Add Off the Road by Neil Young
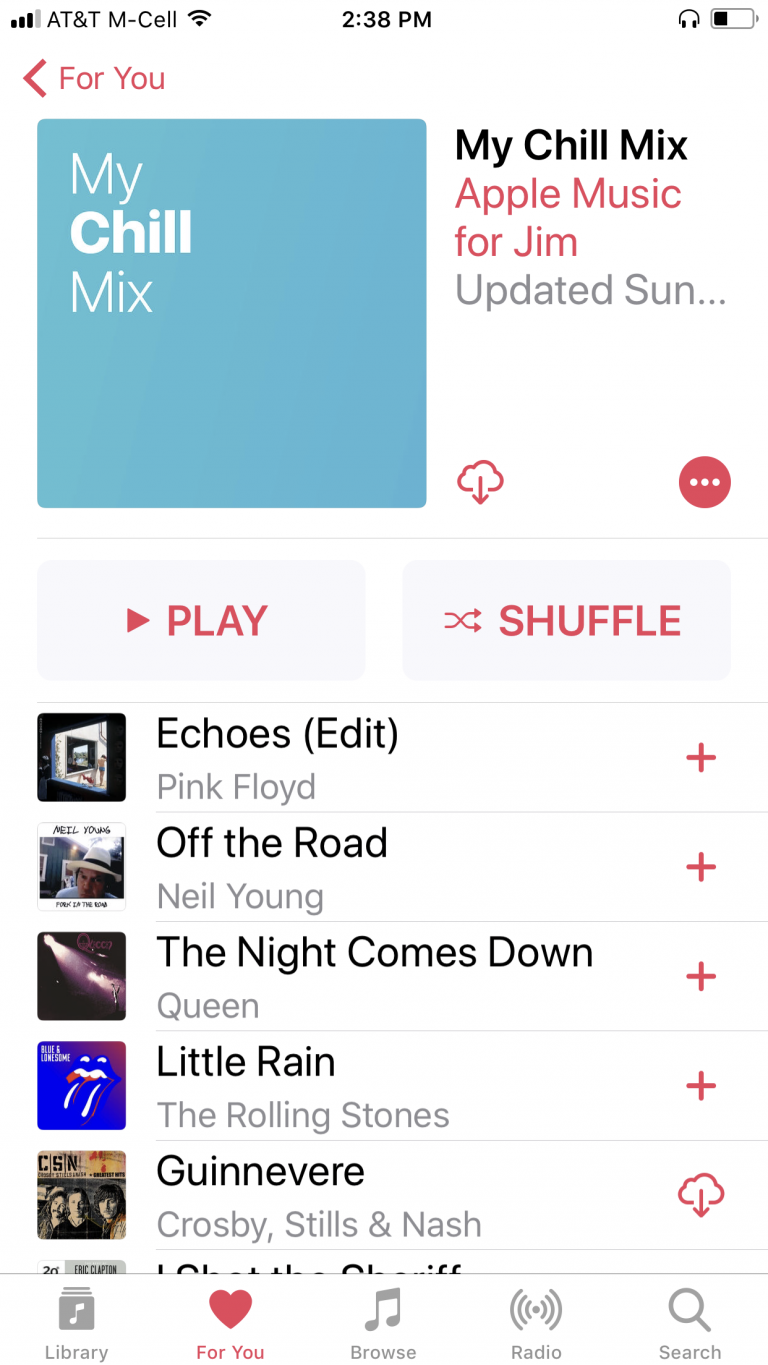 701,867
